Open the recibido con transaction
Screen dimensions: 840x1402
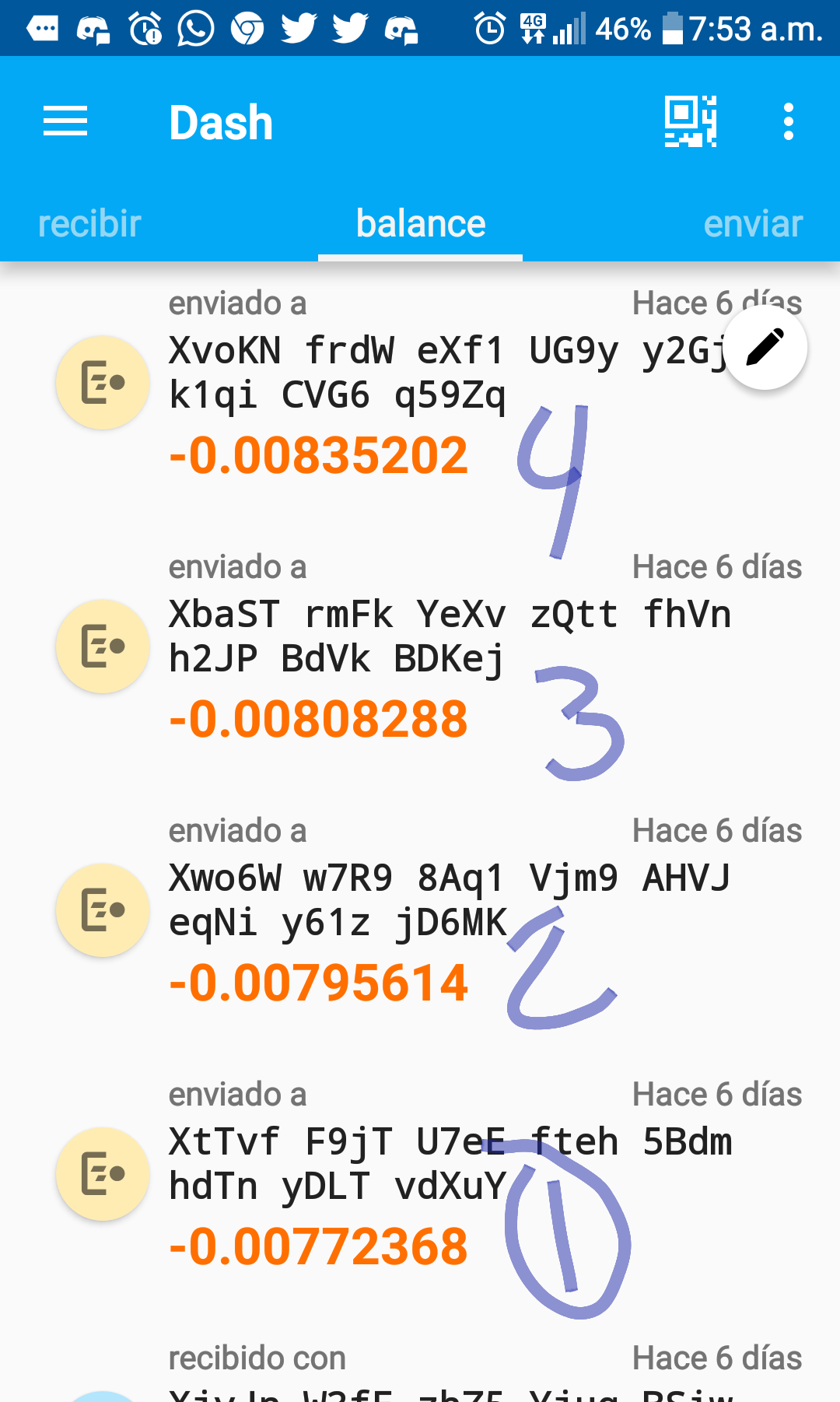420,1373
